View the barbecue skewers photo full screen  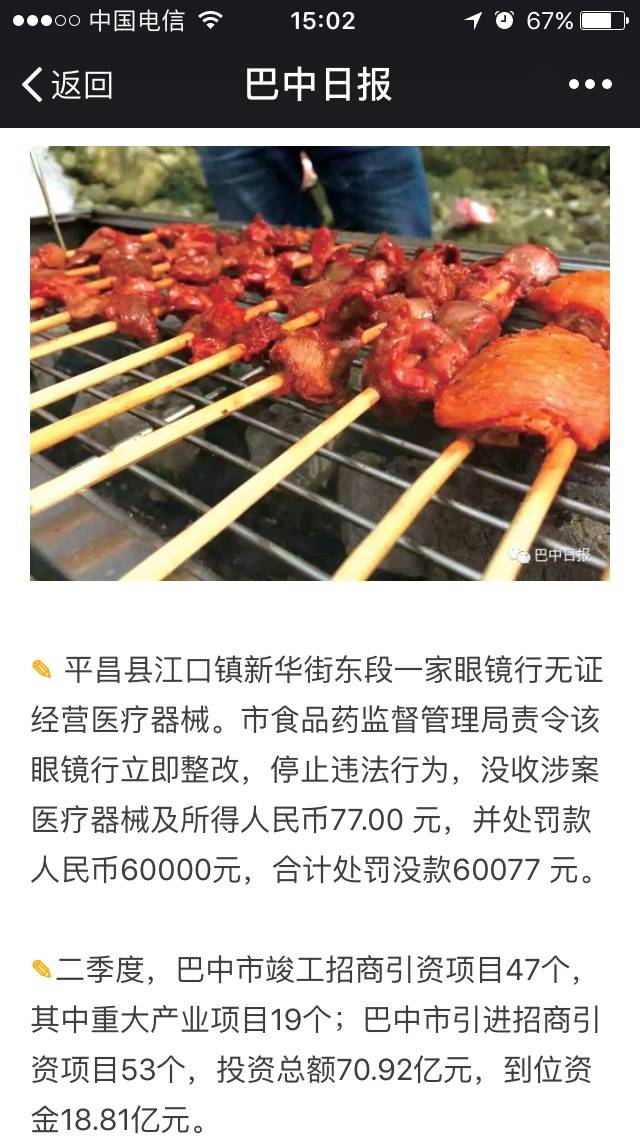tap(320, 363)
